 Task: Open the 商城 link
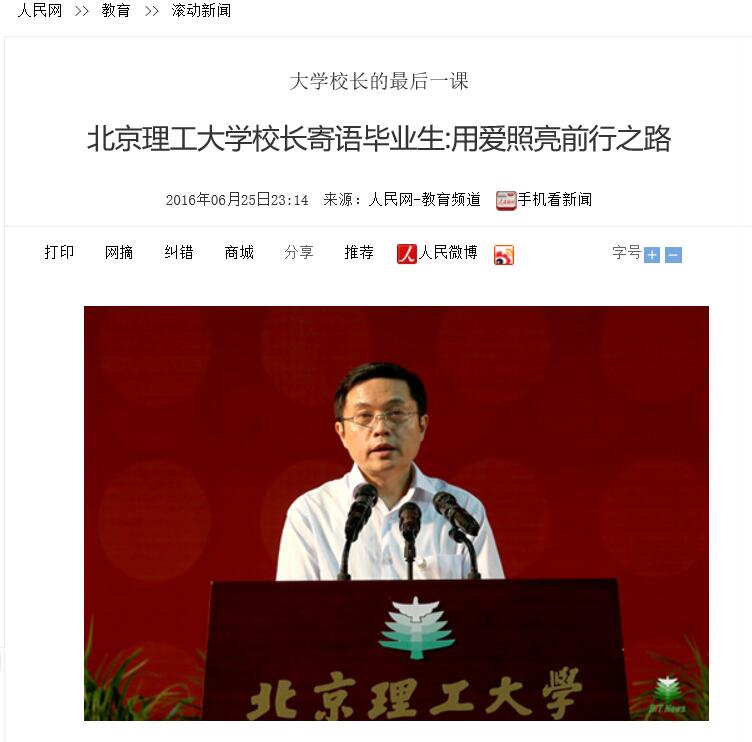click(x=239, y=253)
